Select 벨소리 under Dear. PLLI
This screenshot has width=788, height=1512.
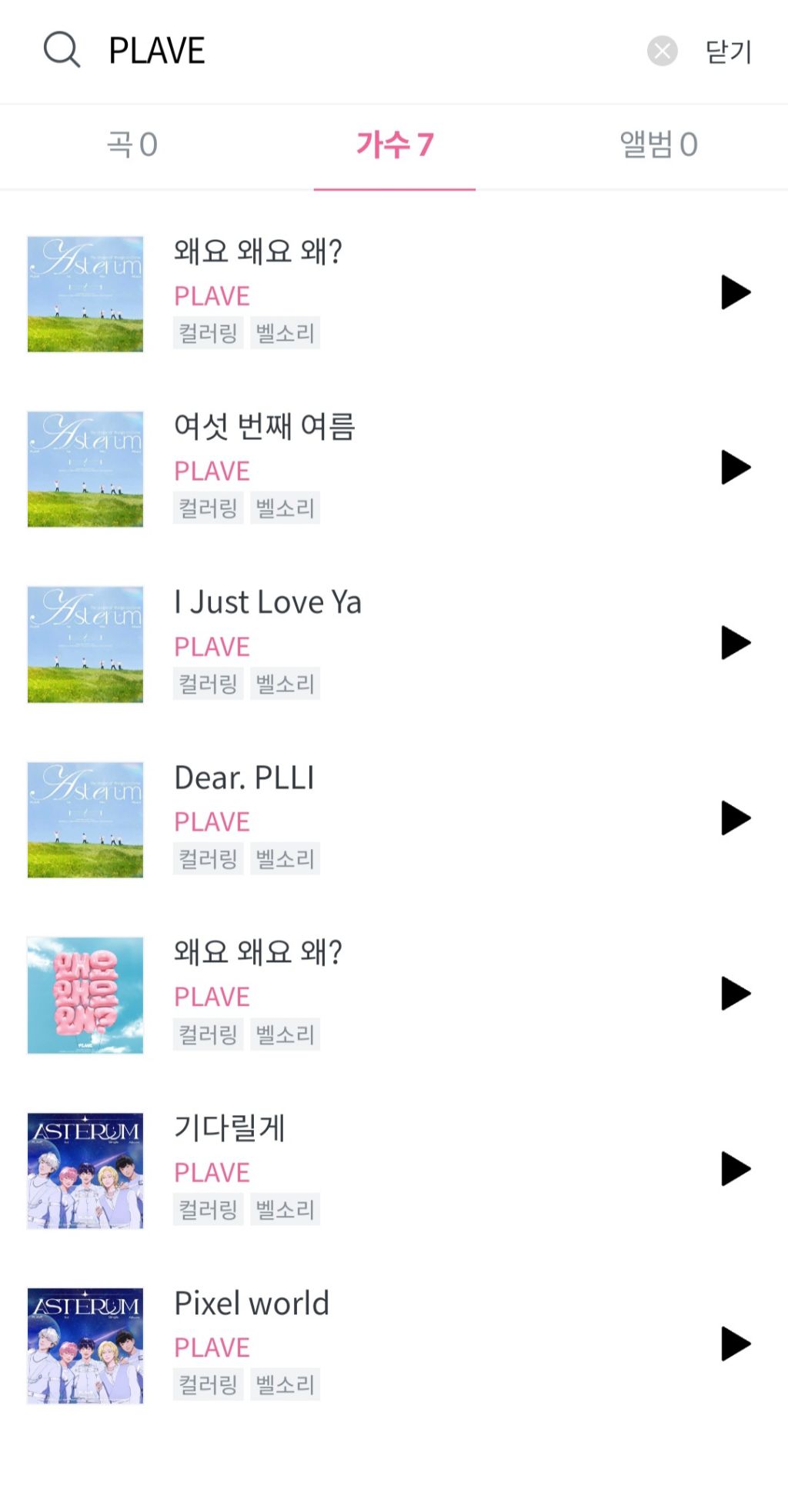[285, 859]
